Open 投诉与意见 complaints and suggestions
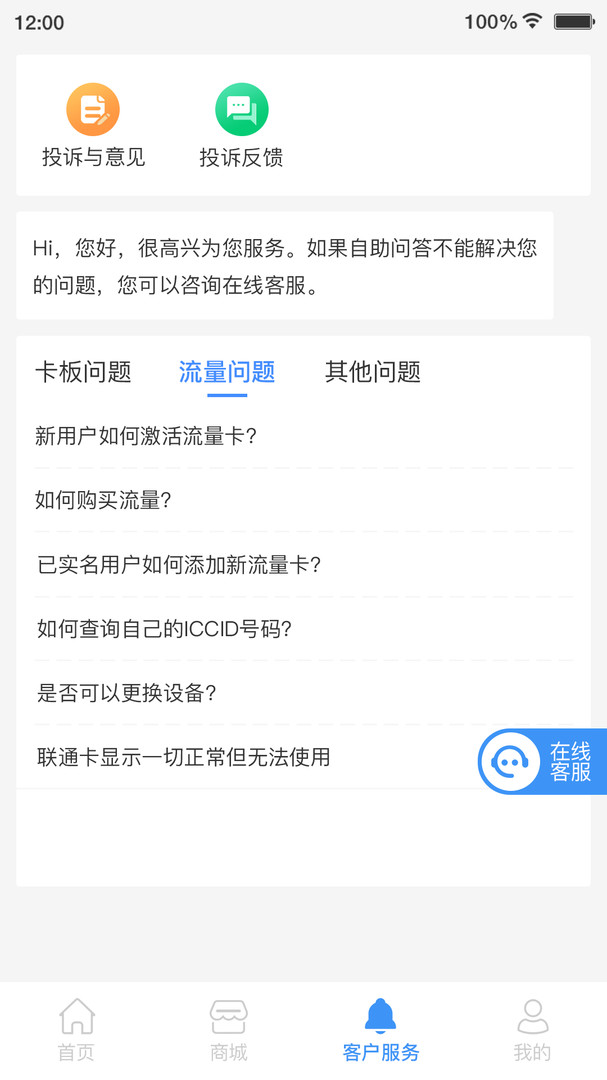Image resolution: width=607 pixels, height=1080 pixels. pos(93,125)
